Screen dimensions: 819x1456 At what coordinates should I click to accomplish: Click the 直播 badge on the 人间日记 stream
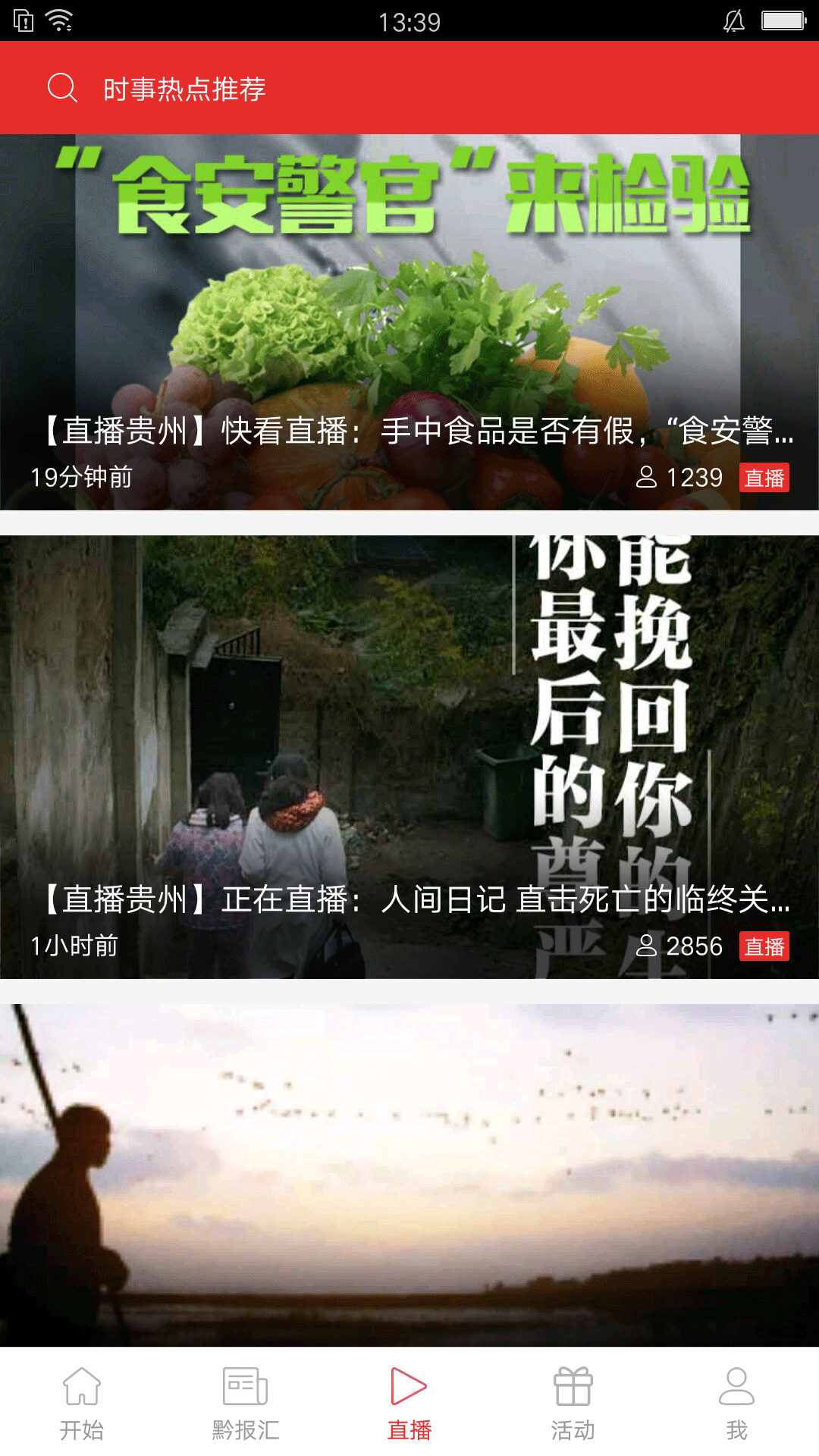764,946
